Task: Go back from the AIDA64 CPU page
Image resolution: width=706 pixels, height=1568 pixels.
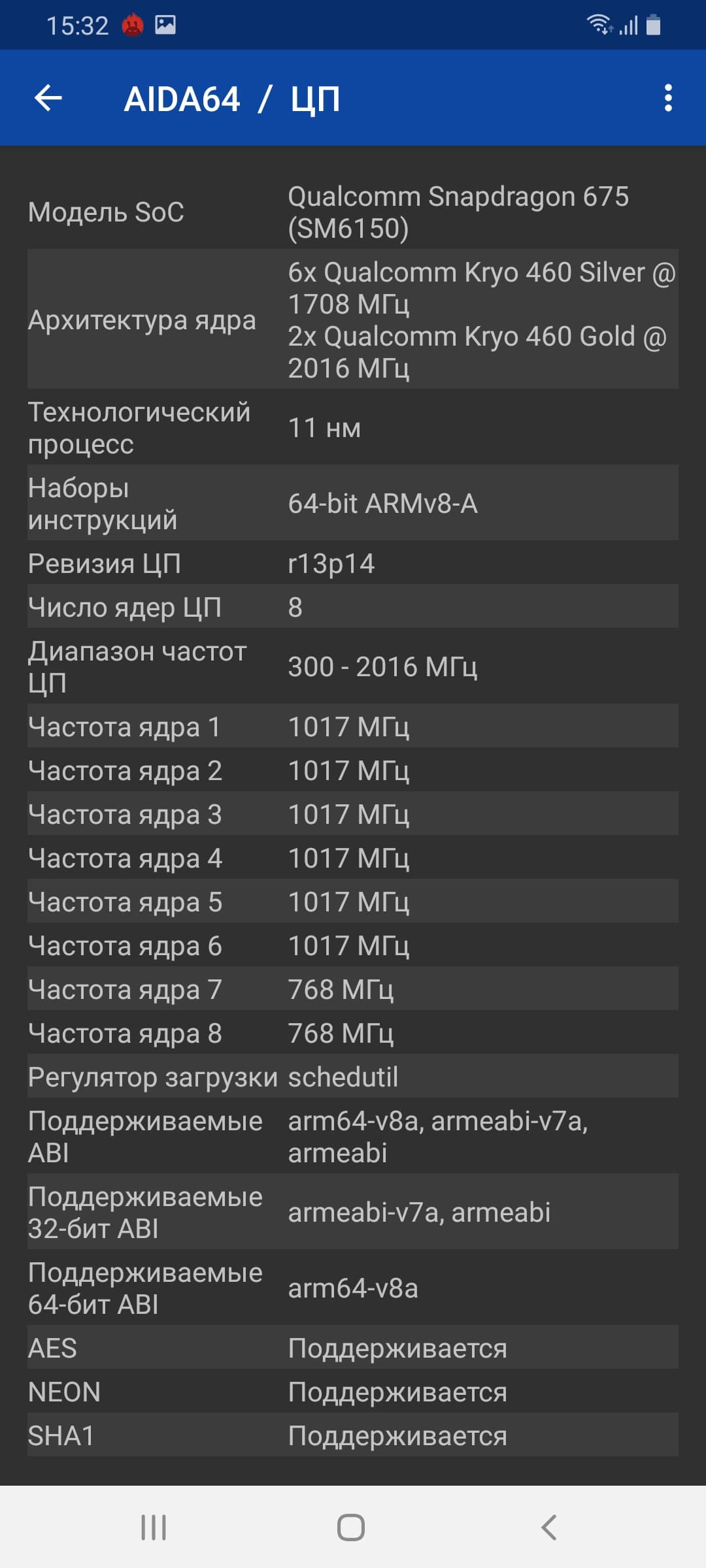Action: (x=48, y=99)
